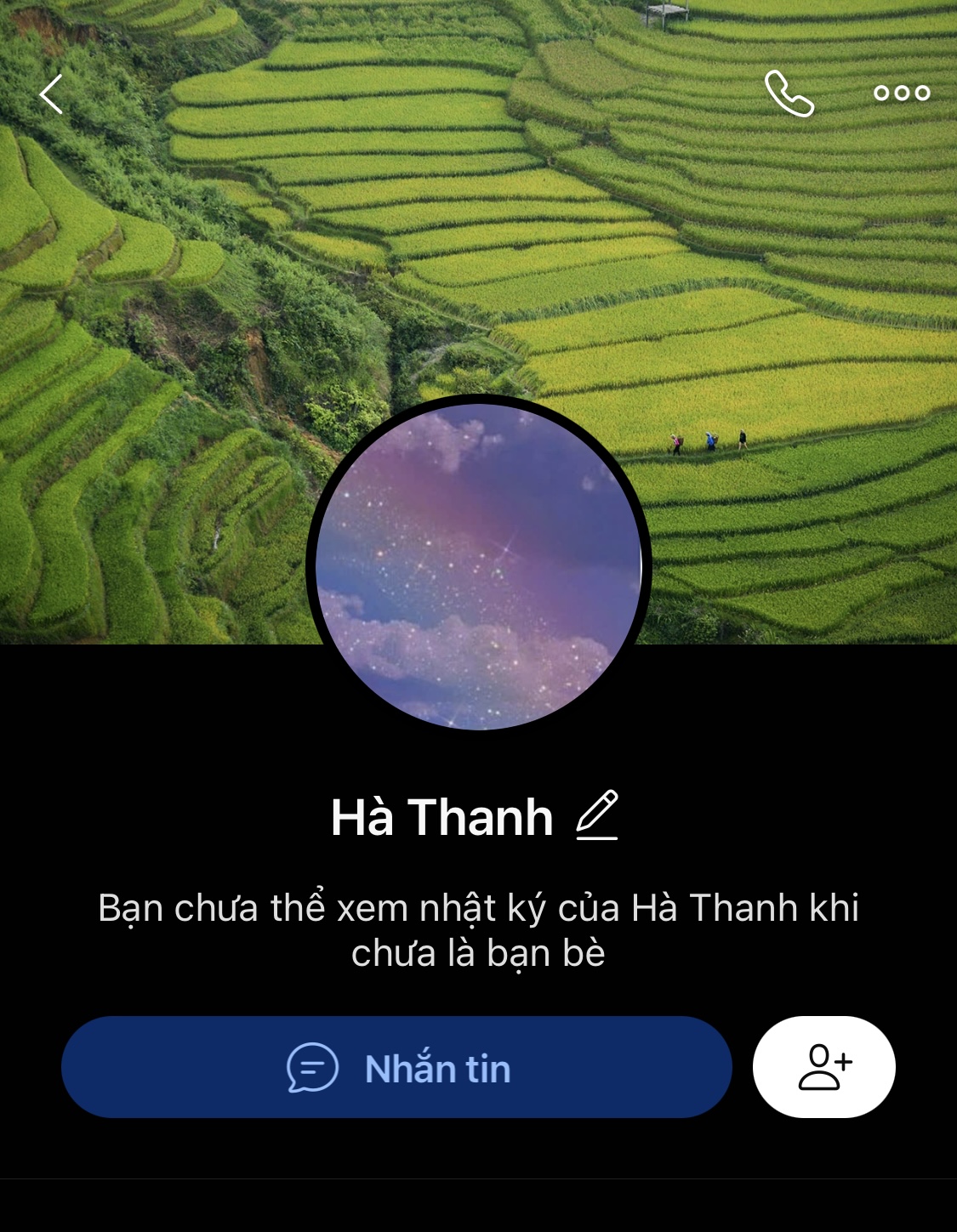View Hà Thanh's profile picture
Viewport: 957px width, 1232px height.
478,565
